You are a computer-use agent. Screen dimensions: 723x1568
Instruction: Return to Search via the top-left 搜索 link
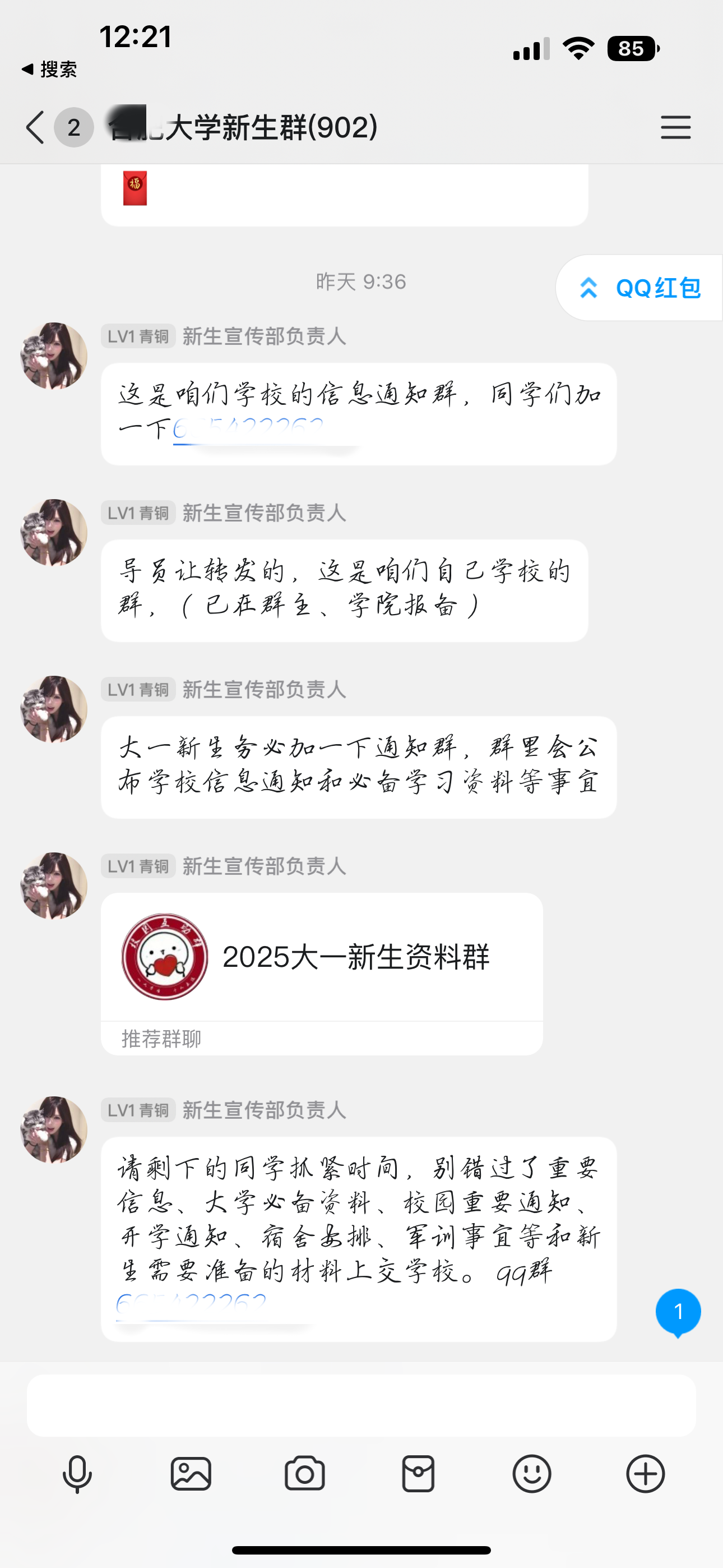coord(50,70)
